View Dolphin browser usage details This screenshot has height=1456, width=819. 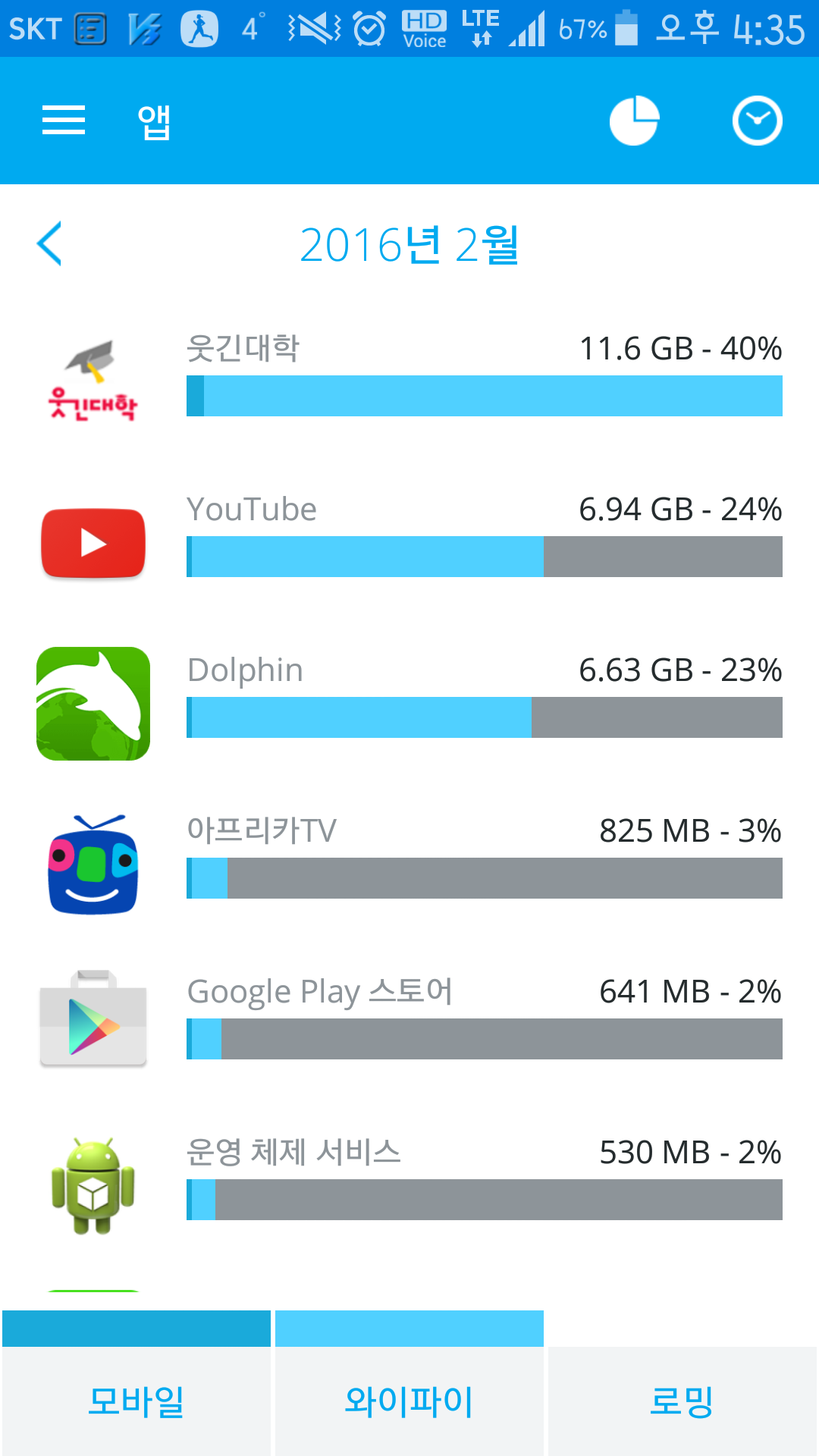(409, 698)
